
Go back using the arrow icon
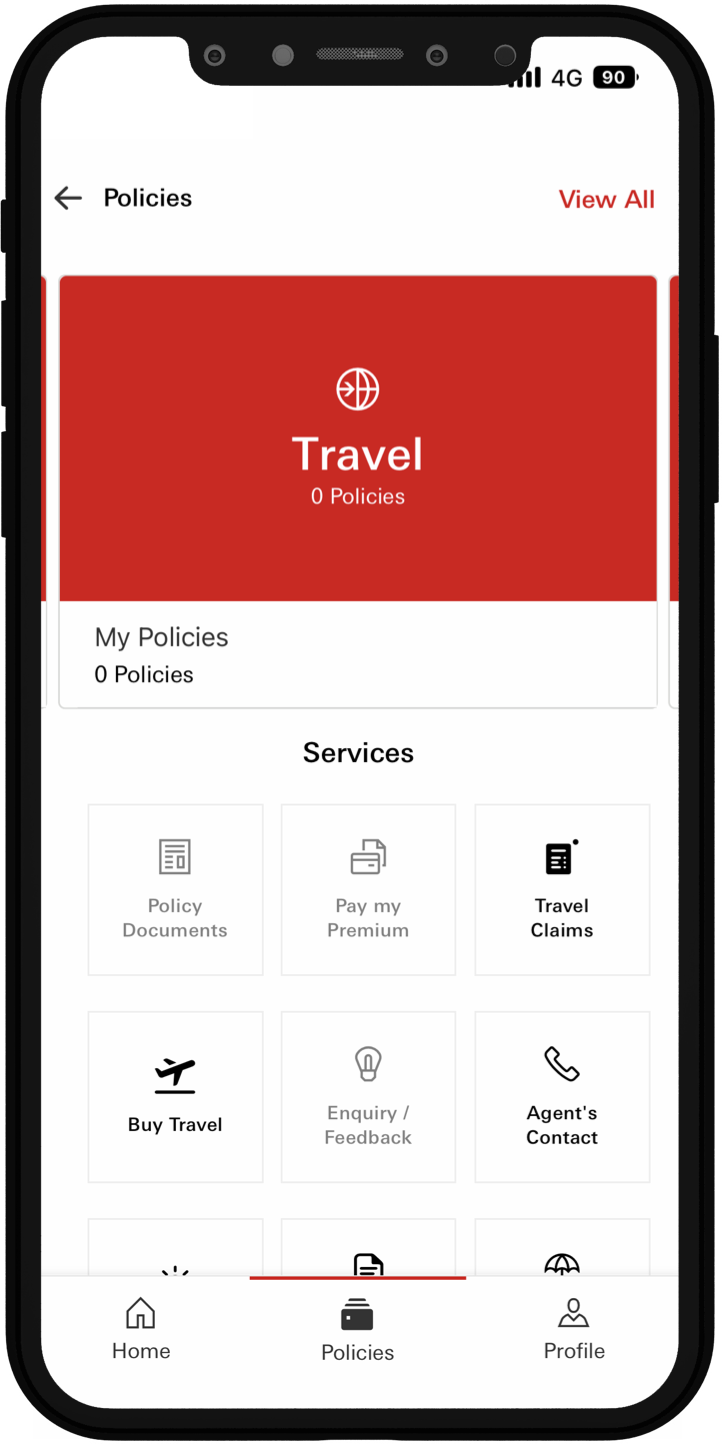(68, 198)
